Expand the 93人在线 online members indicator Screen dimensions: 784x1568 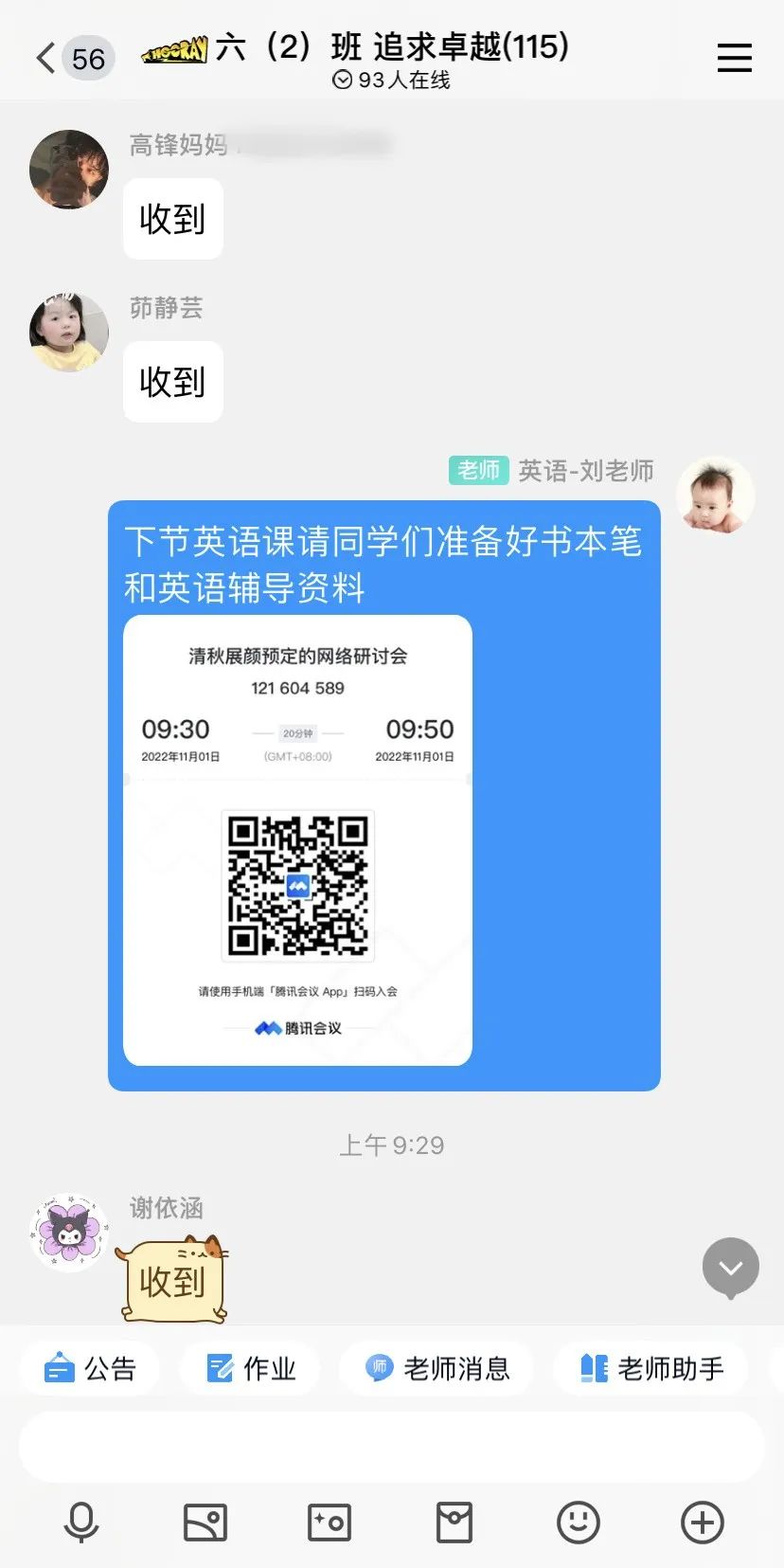point(391,81)
